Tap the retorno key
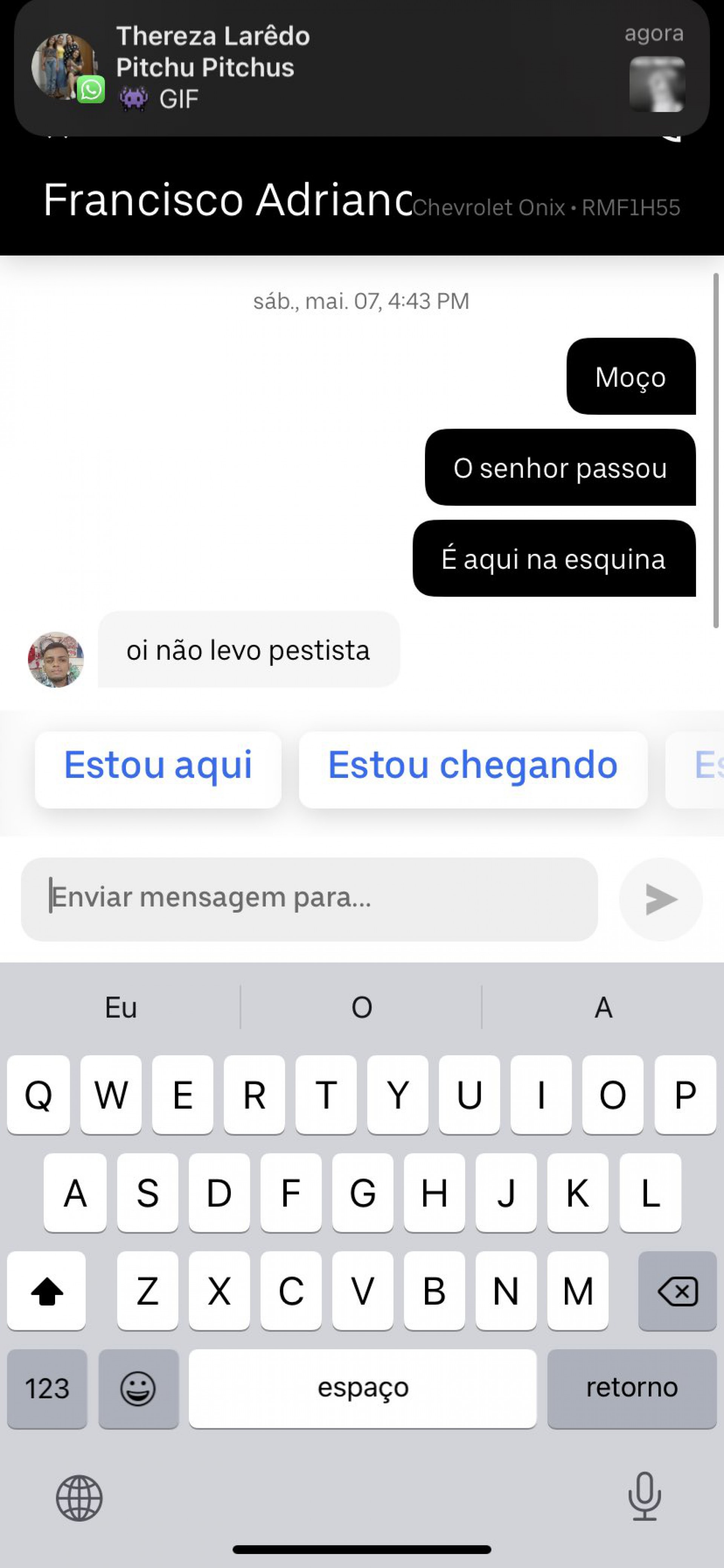Screen dimensions: 724x1568 click(632, 1388)
